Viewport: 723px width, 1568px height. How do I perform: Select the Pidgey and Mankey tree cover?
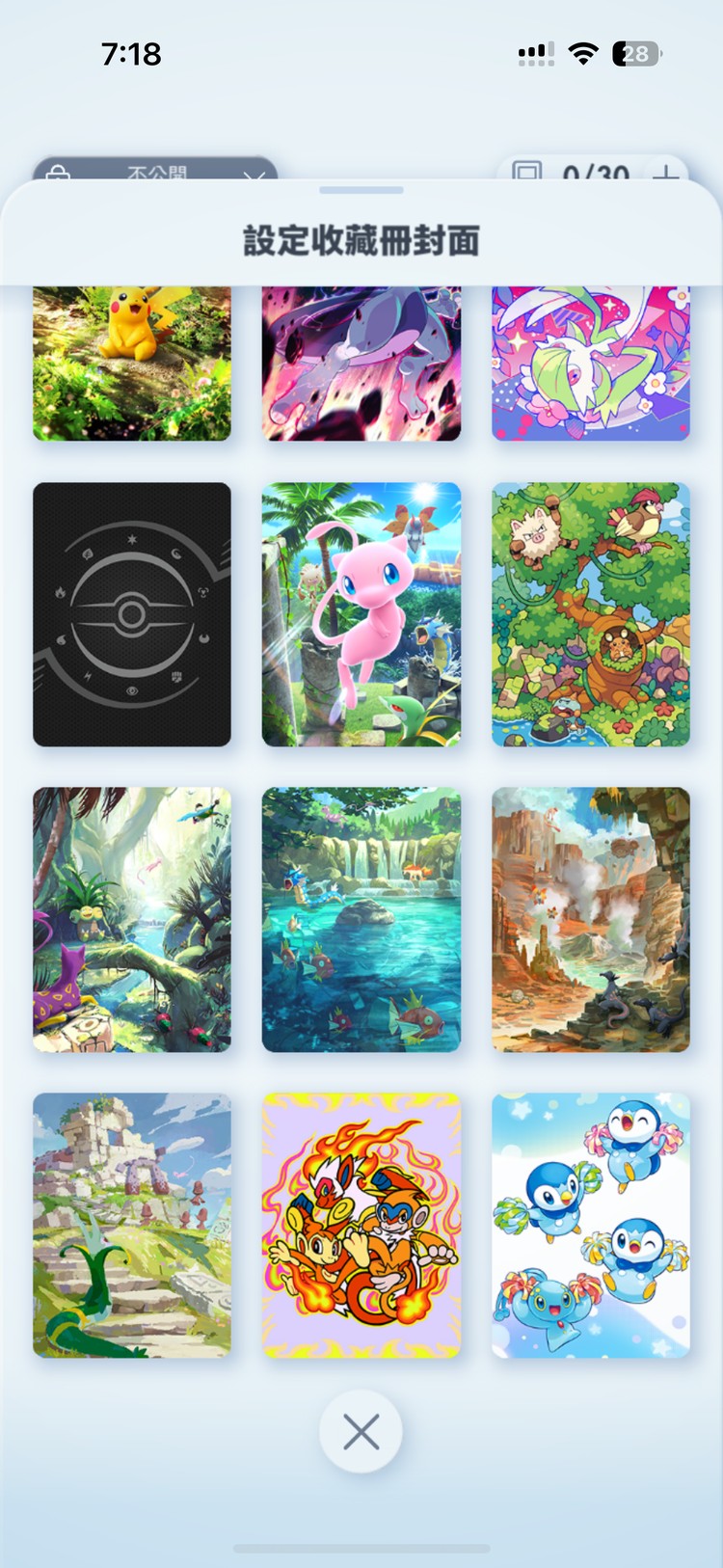591,614
